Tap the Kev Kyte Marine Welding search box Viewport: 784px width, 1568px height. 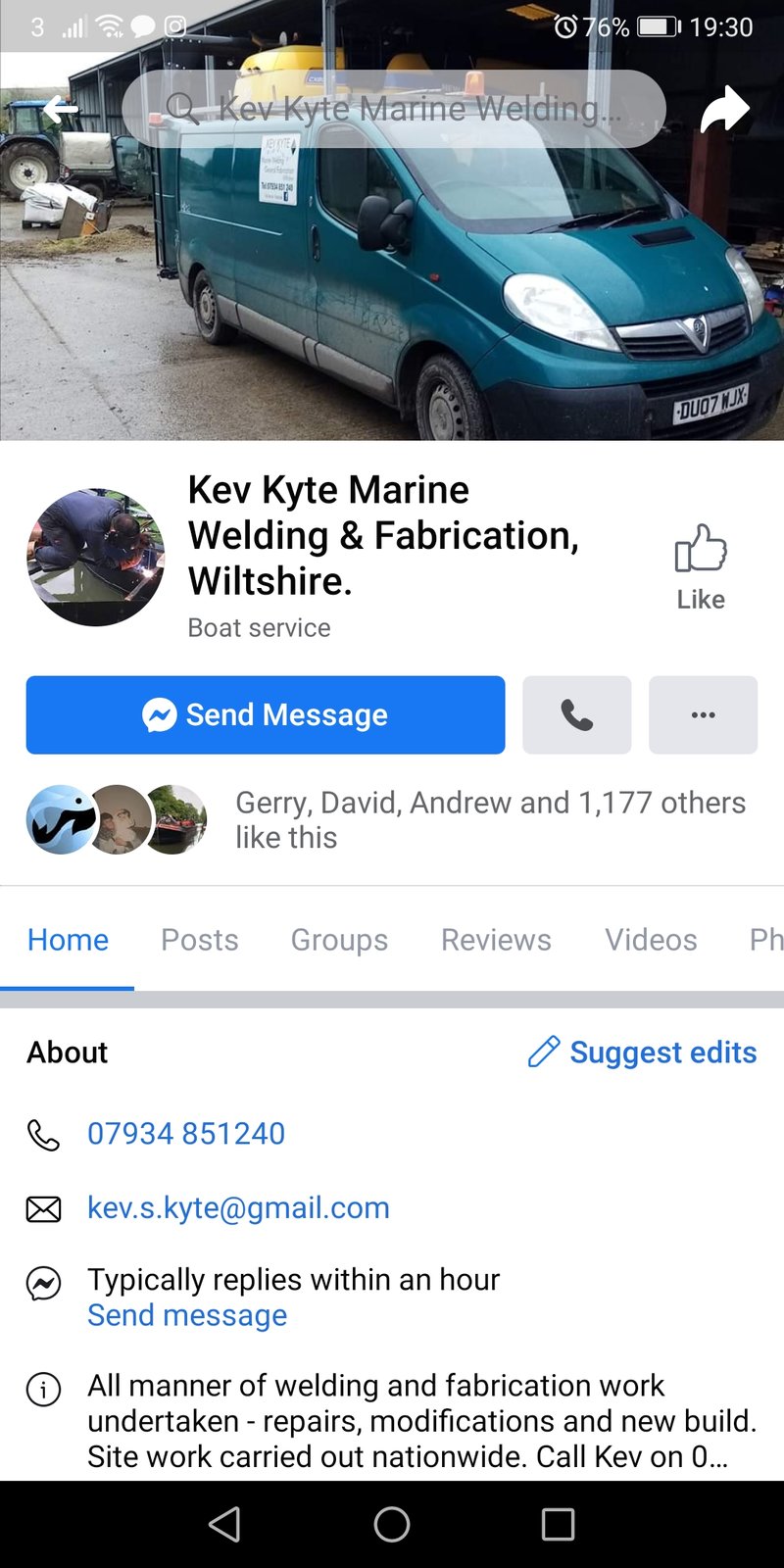(x=394, y=109)
